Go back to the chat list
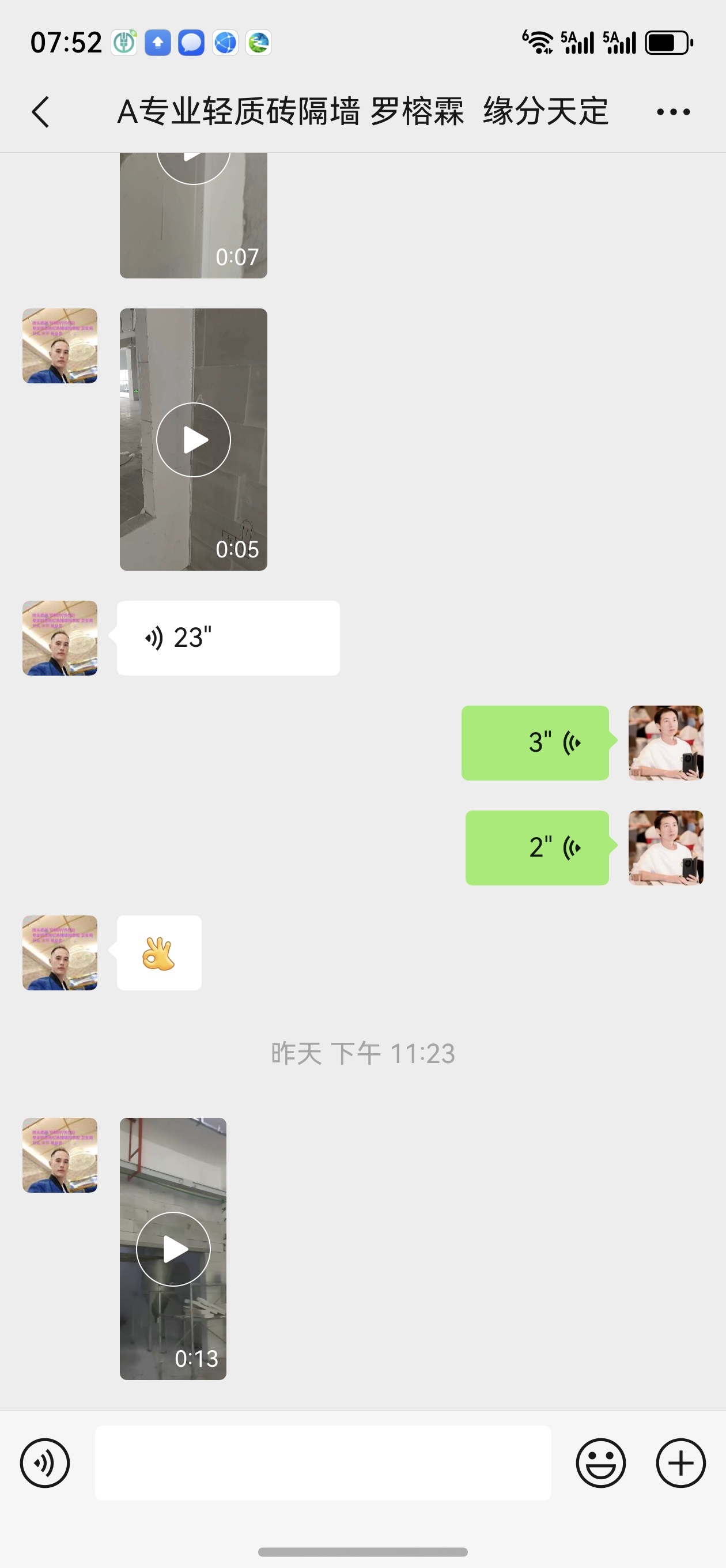Viewport: 726px width, 1568px height. click(x=40, y=112)
